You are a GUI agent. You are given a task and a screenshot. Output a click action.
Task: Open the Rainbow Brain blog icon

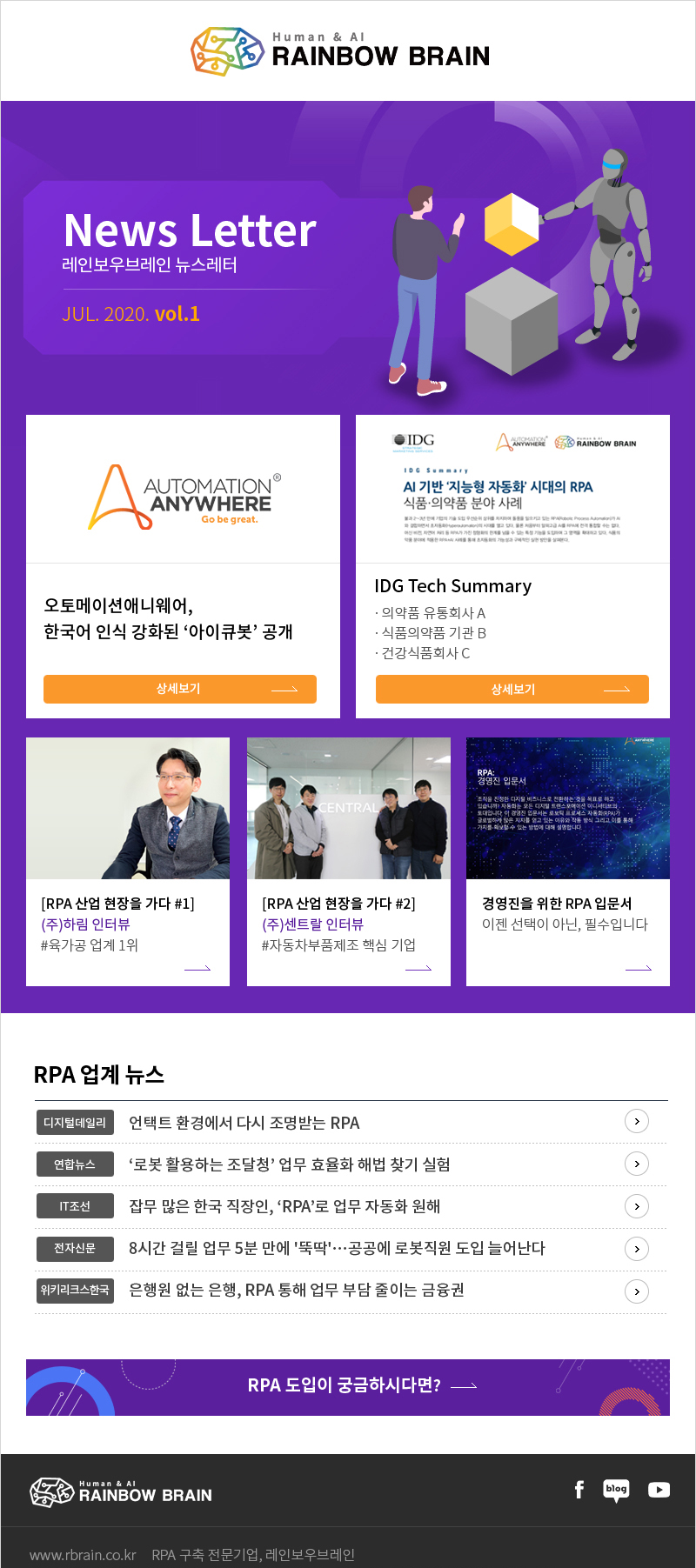(x=616, y=1490)
